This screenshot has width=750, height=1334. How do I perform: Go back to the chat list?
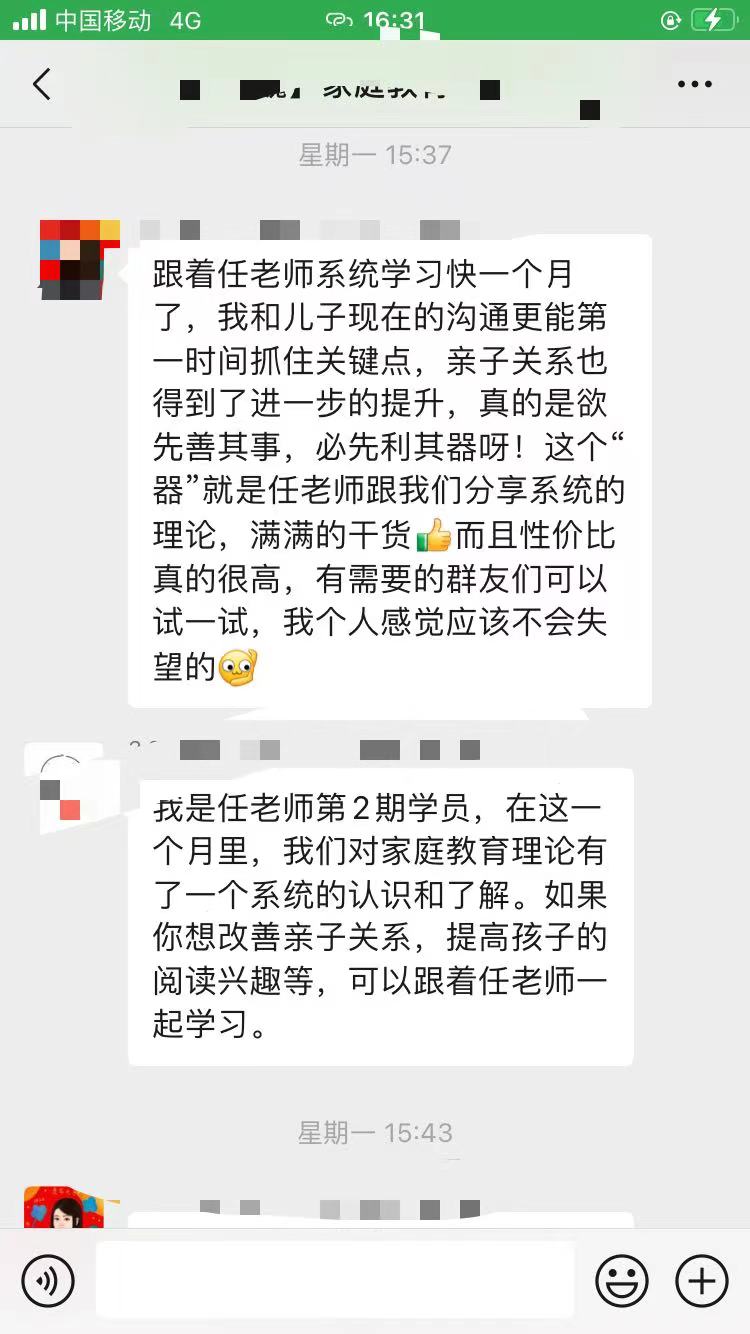[x=42, y=85]
